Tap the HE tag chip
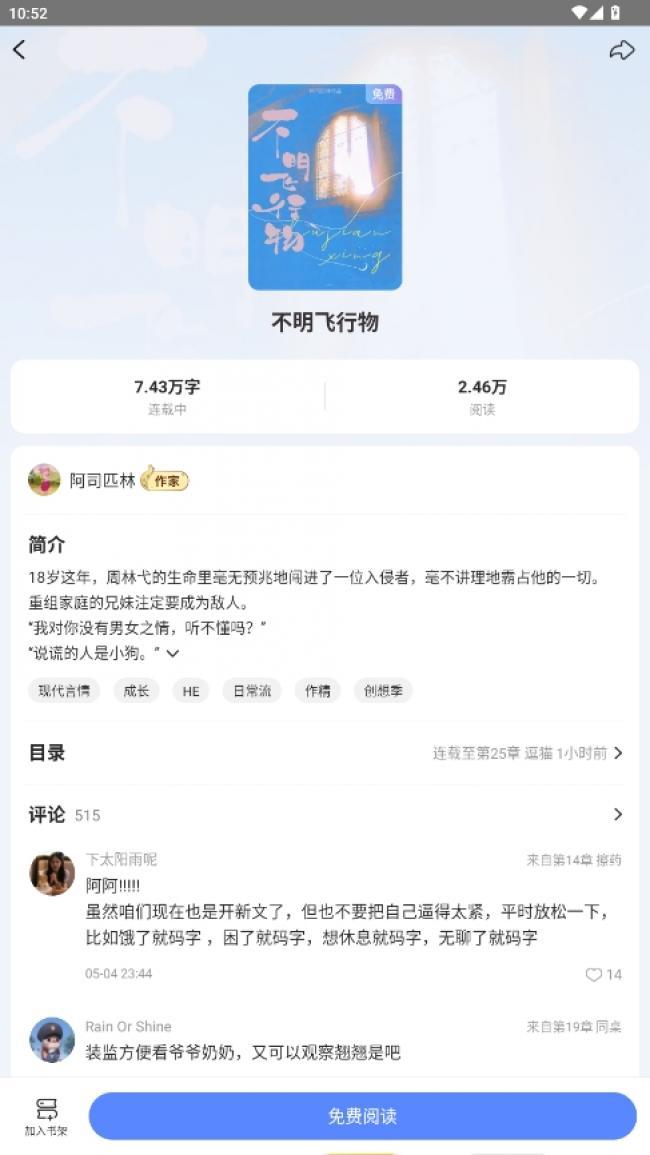 [191, 691]
